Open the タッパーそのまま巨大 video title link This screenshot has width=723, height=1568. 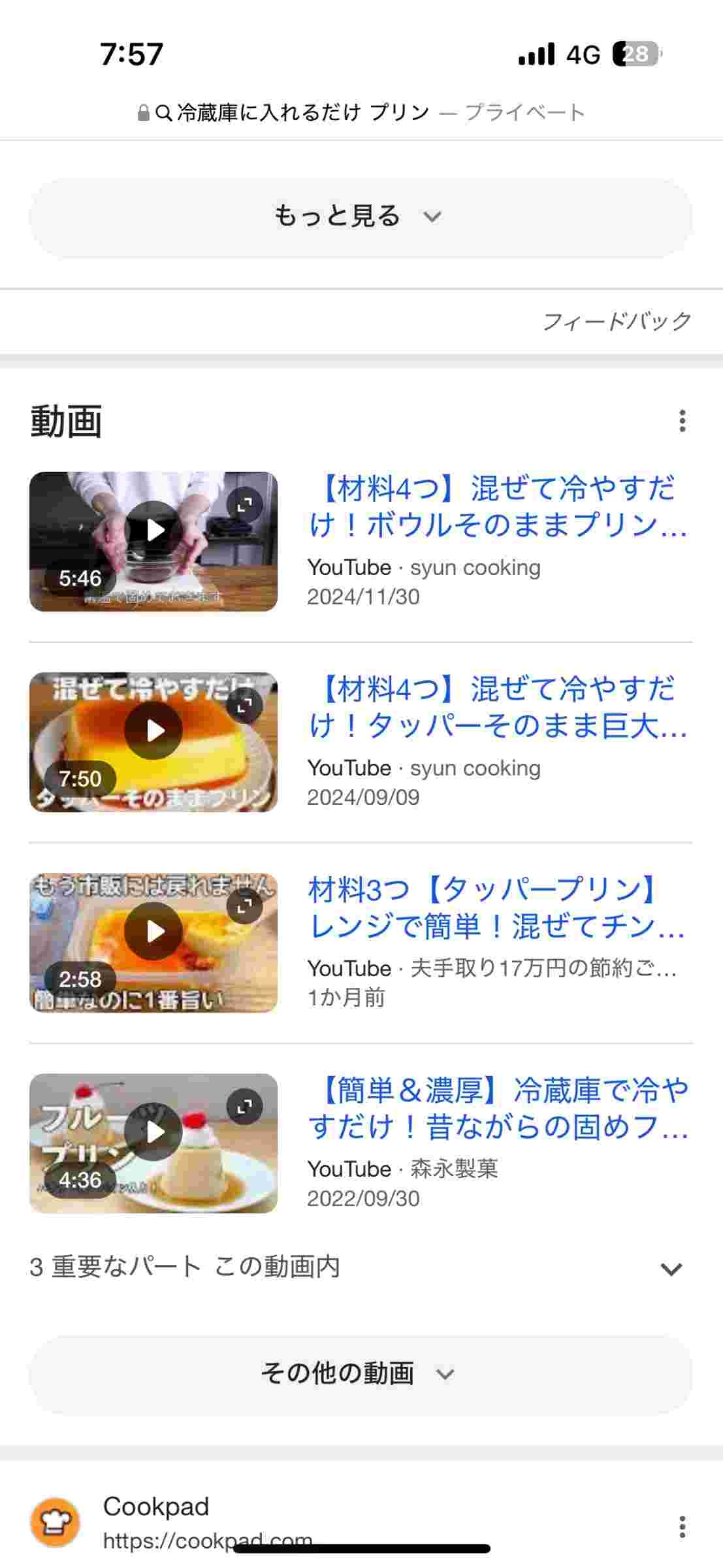tap(498, 707)
